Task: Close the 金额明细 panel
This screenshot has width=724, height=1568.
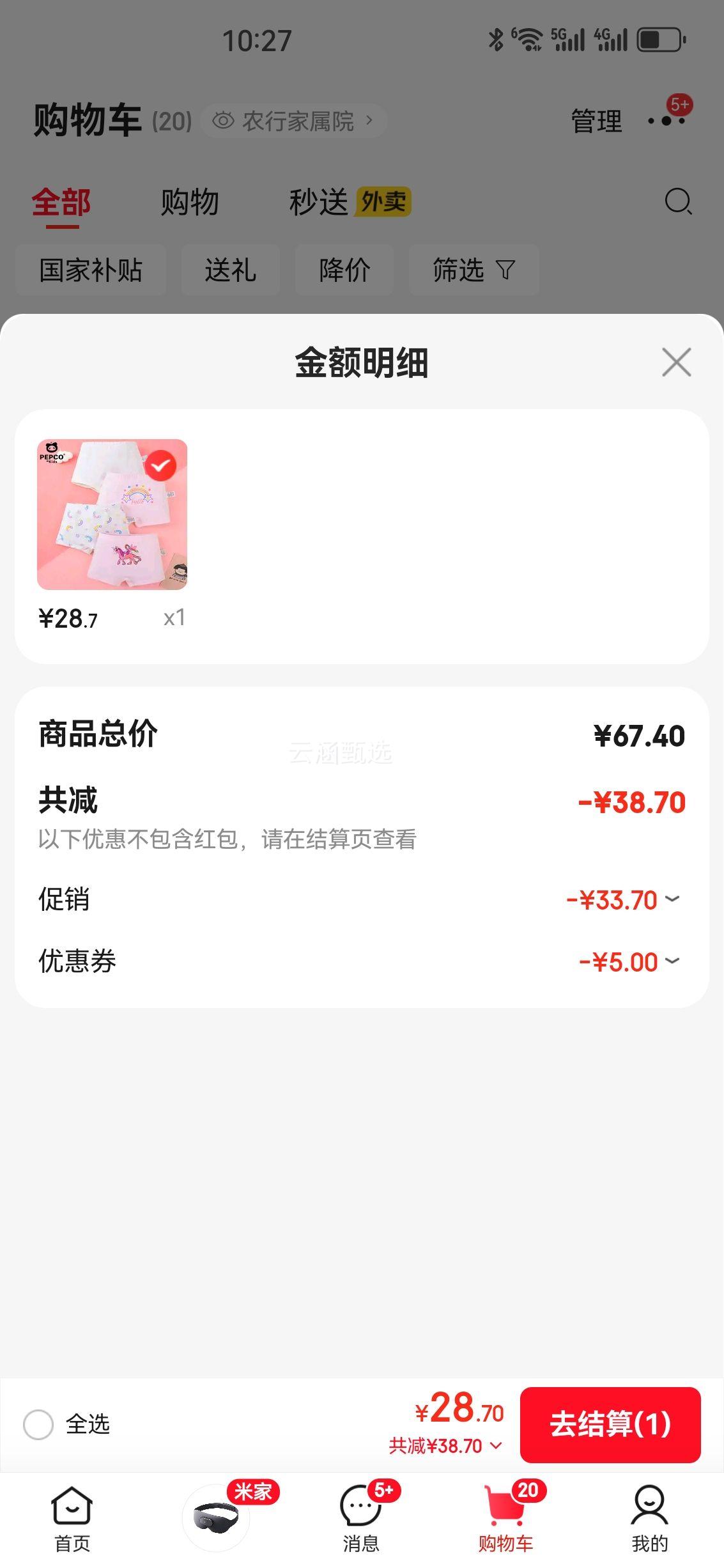Action: click(x=676, y=362)
